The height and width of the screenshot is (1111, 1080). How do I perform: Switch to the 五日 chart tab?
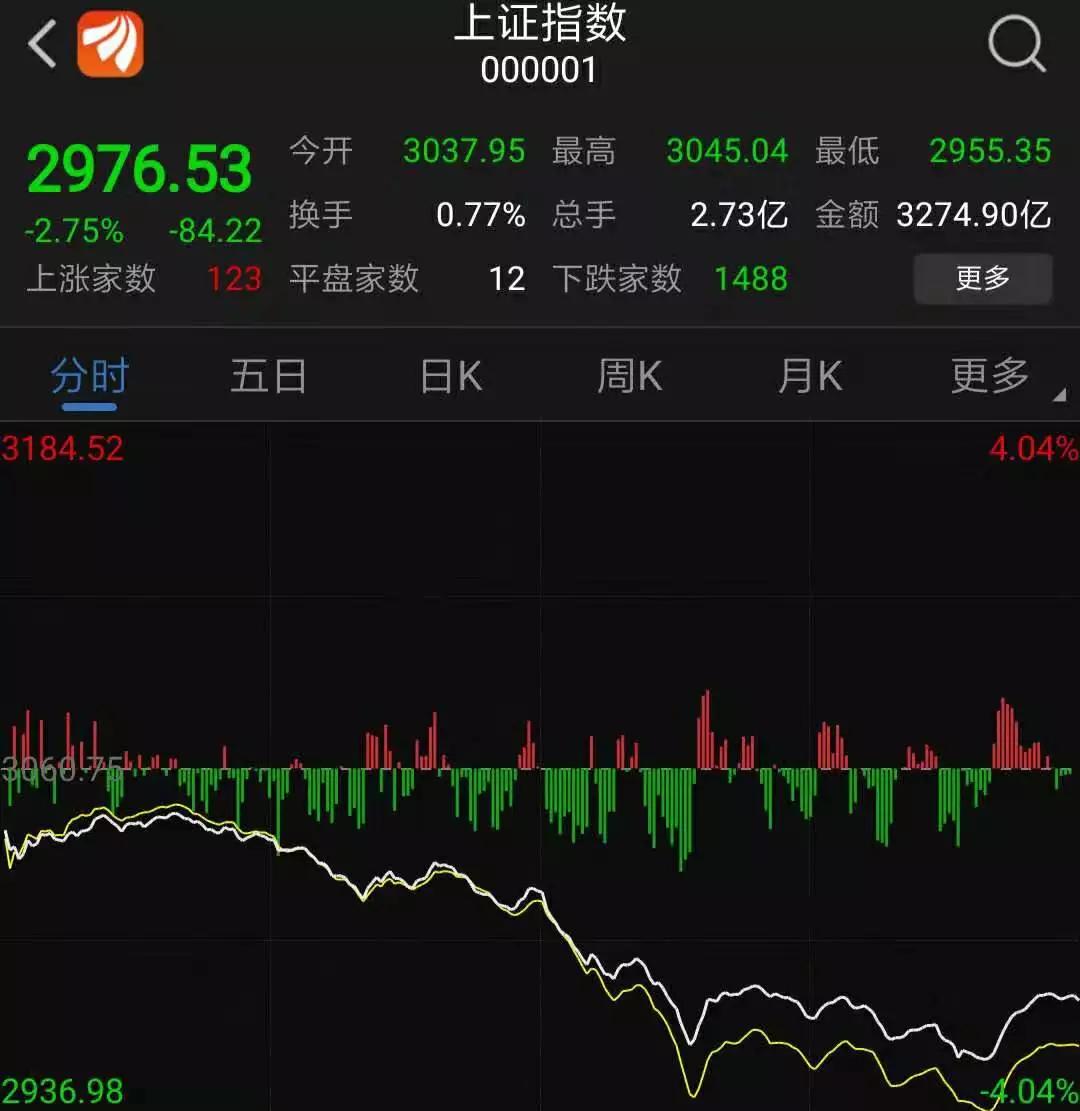pos(268,377)
